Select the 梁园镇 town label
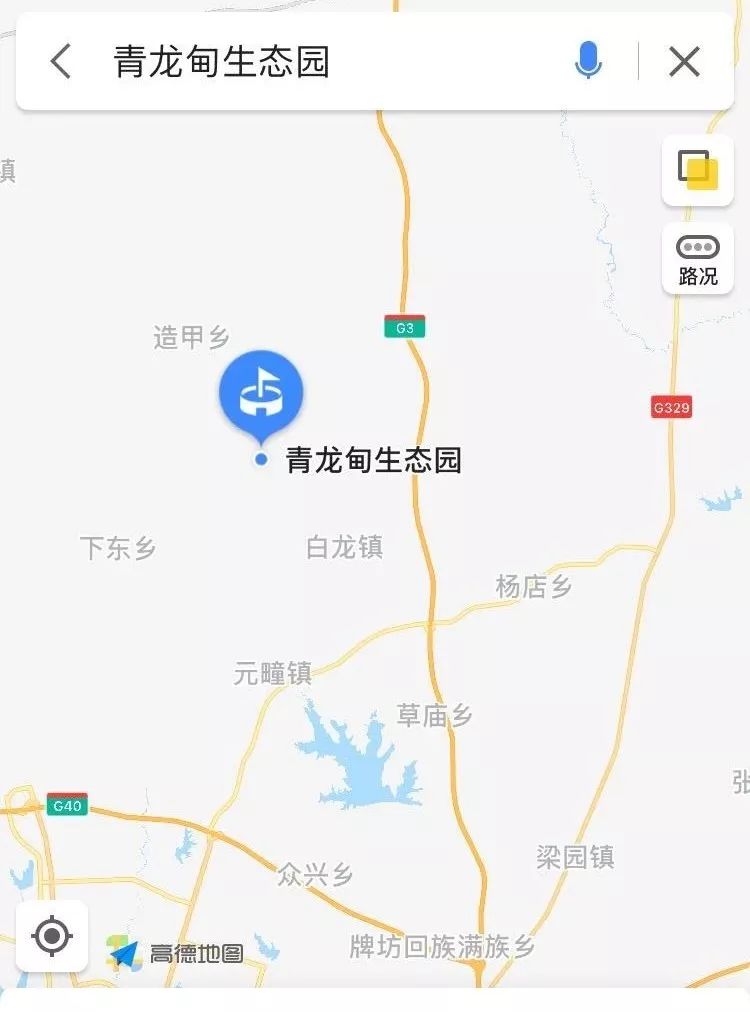Screen dimensions: 750x1012 pos(574,857)
